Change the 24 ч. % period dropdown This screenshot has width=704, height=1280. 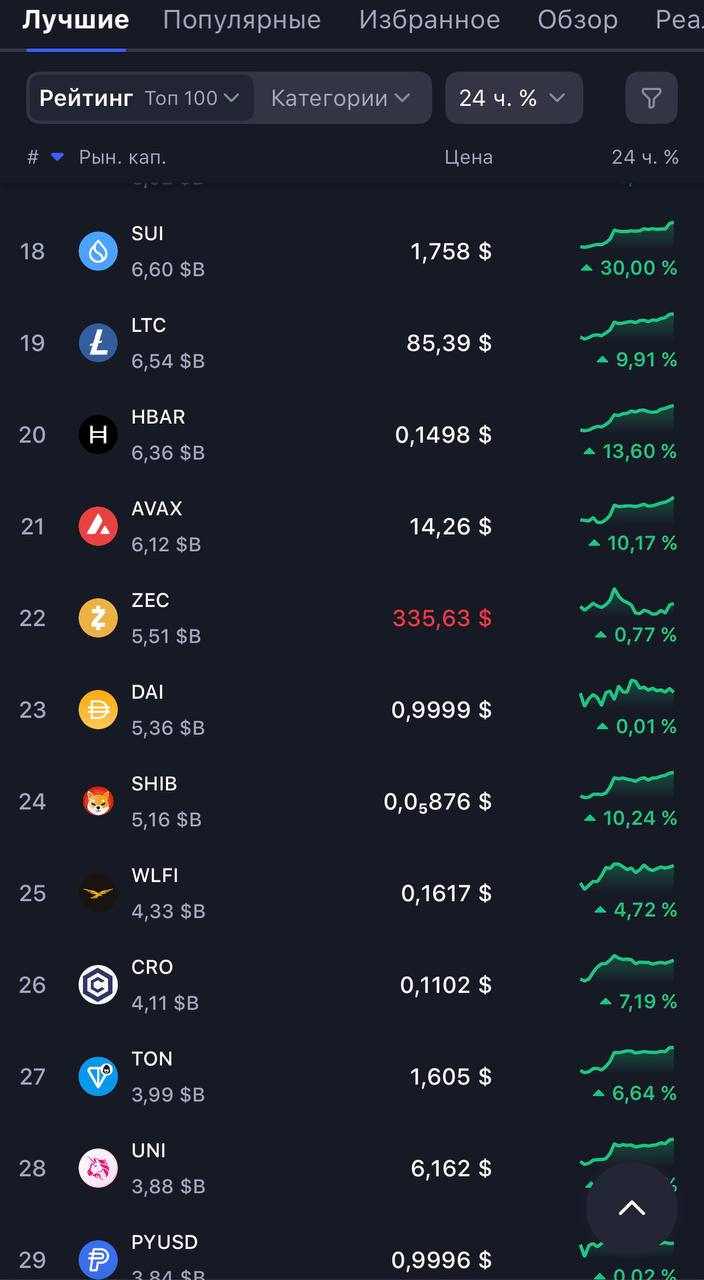[x=513, y=98]
